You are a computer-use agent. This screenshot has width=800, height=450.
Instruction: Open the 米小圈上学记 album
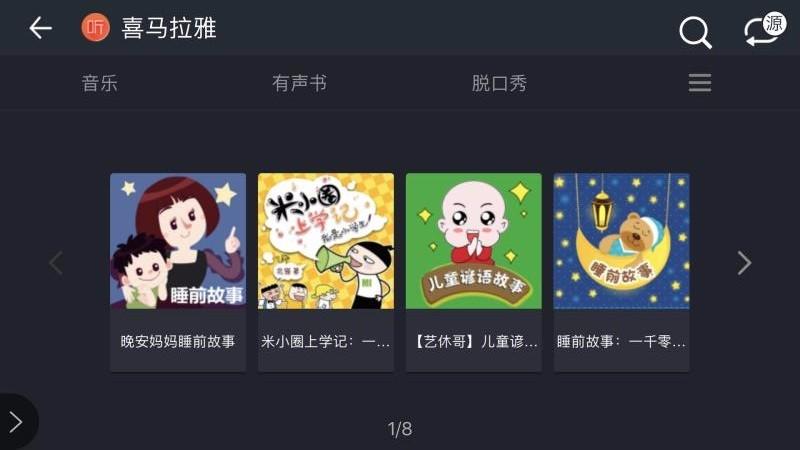coord(326,271)
